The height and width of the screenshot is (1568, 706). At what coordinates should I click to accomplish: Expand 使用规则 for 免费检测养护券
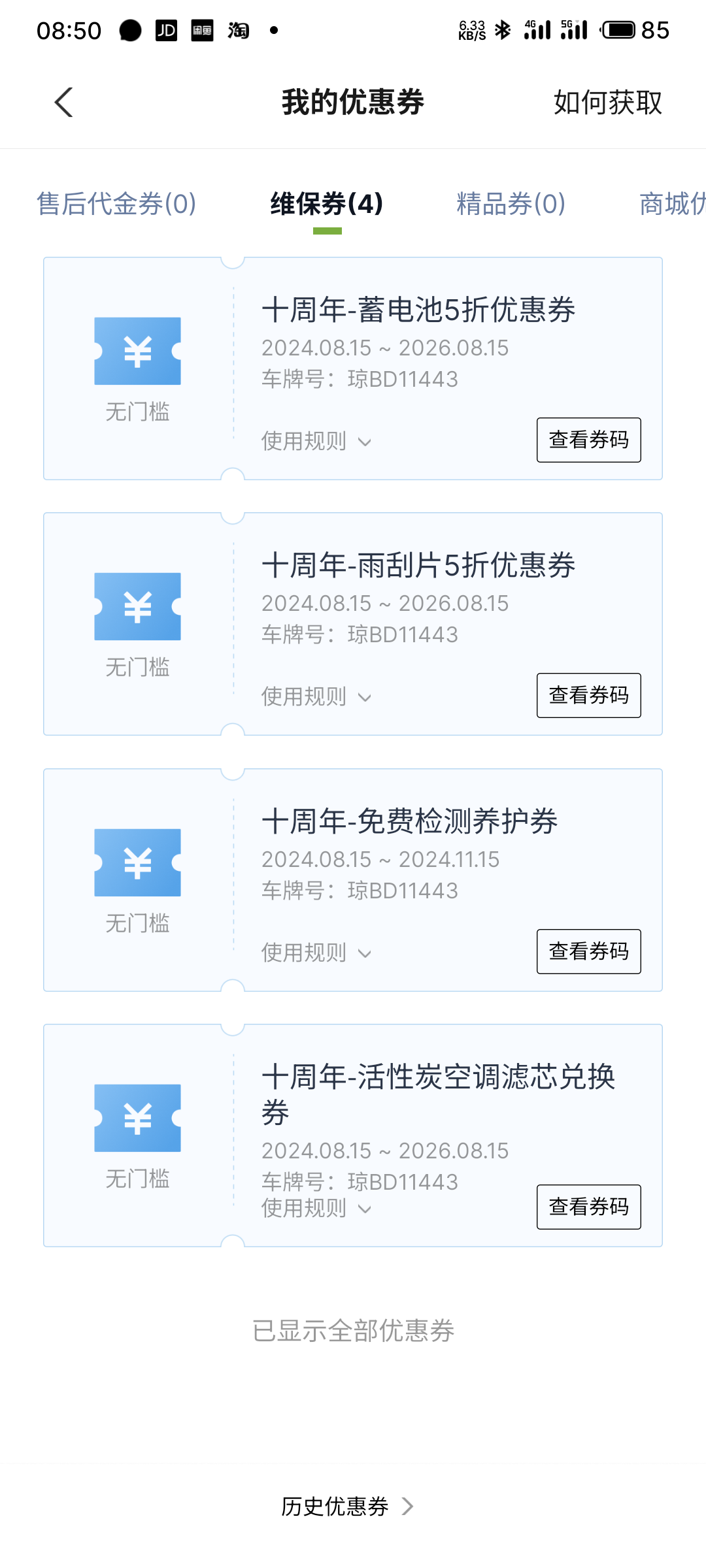tap(316, 953)
